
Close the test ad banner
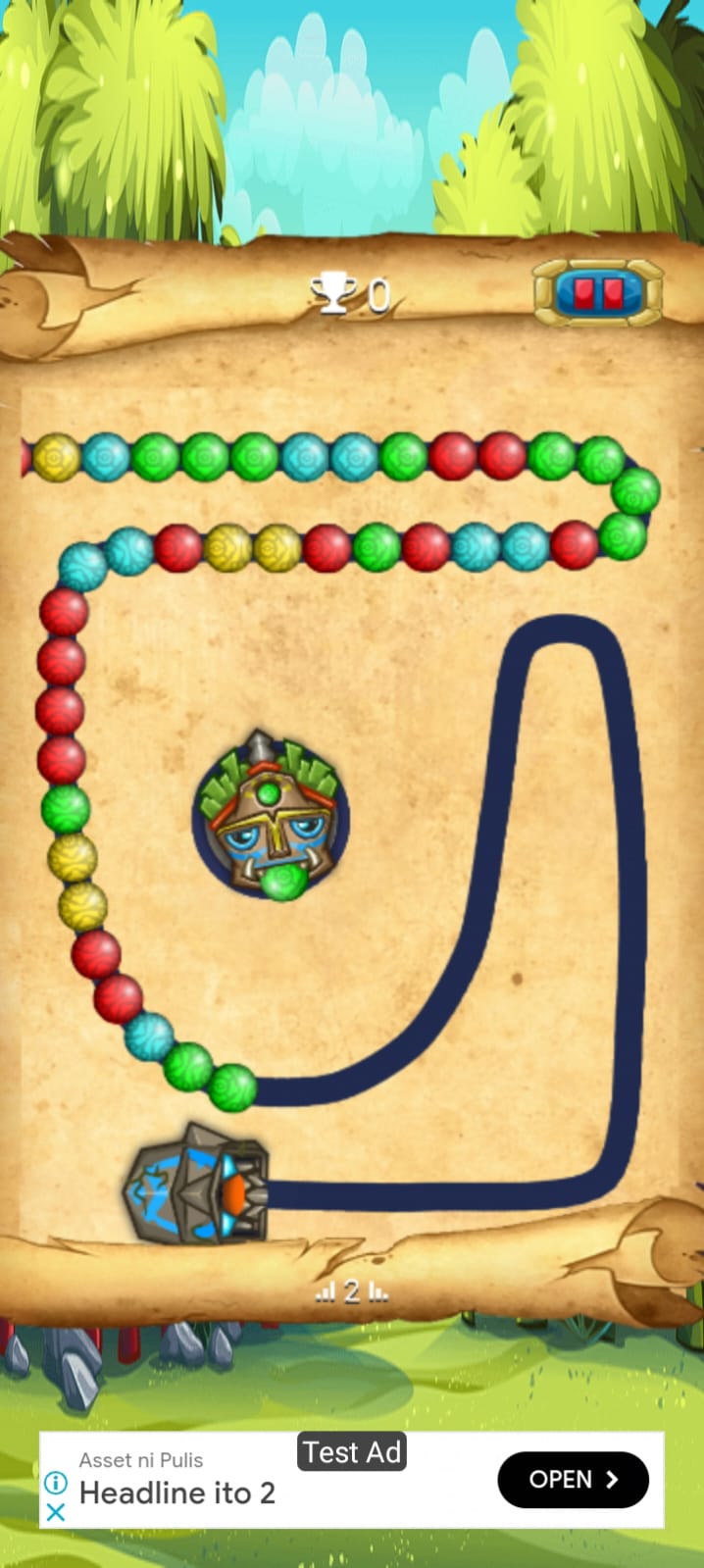click(56, 1512)
